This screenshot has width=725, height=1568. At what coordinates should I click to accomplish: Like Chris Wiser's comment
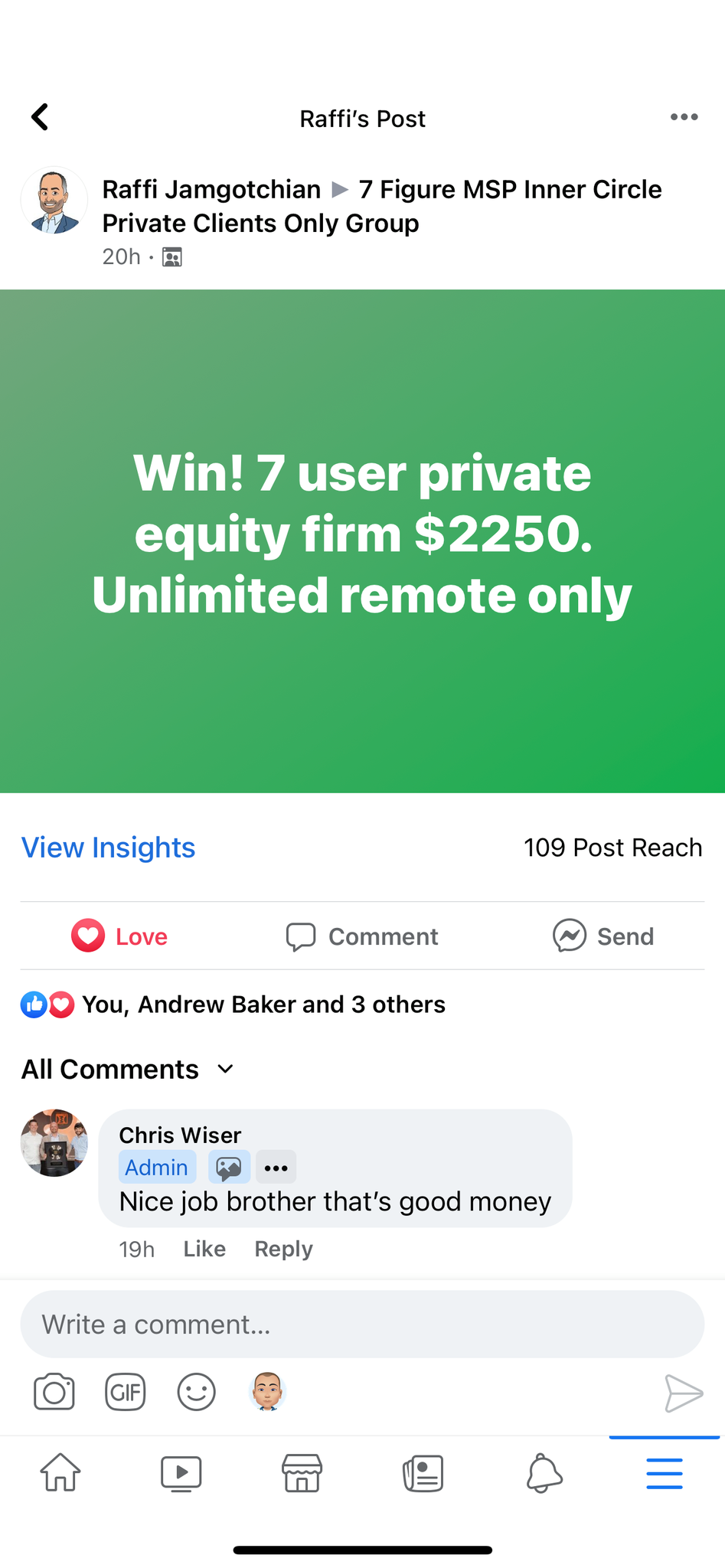click(204, 1249)
